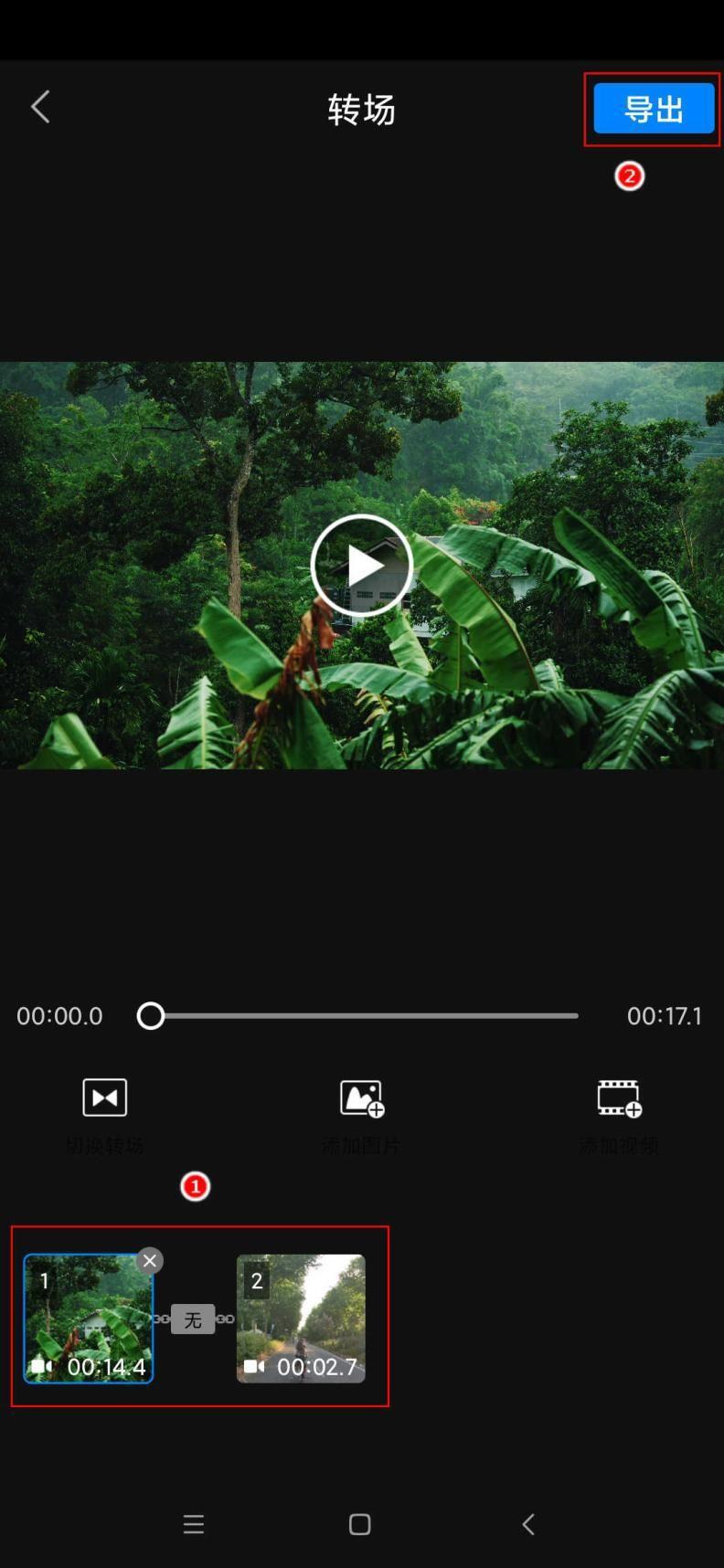The width and height of the screenshot is (724, 1568).
Task: Remove clip 1 using its X icon
Action: click(150, 1261)
